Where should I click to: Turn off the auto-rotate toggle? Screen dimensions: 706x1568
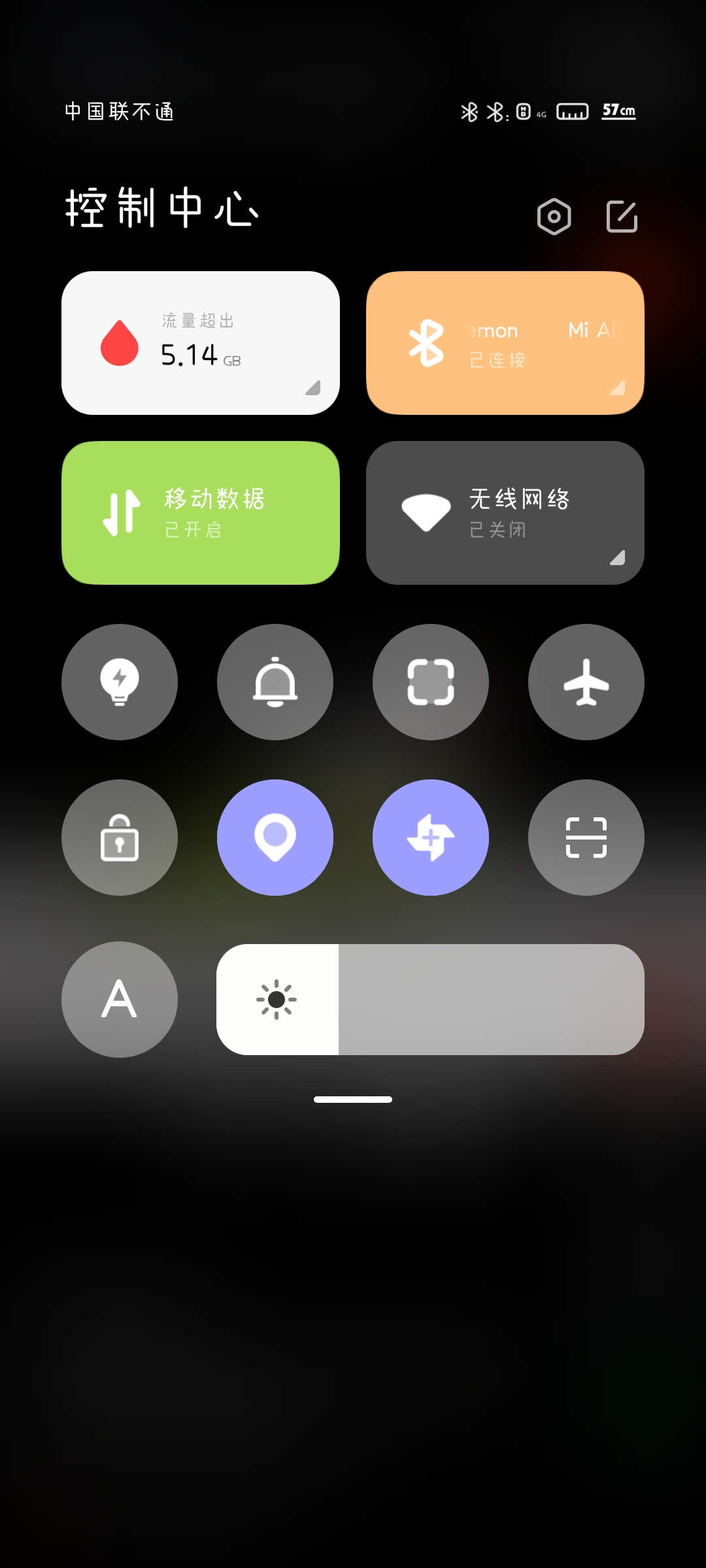pyautogui.click(x=431, y=838)
